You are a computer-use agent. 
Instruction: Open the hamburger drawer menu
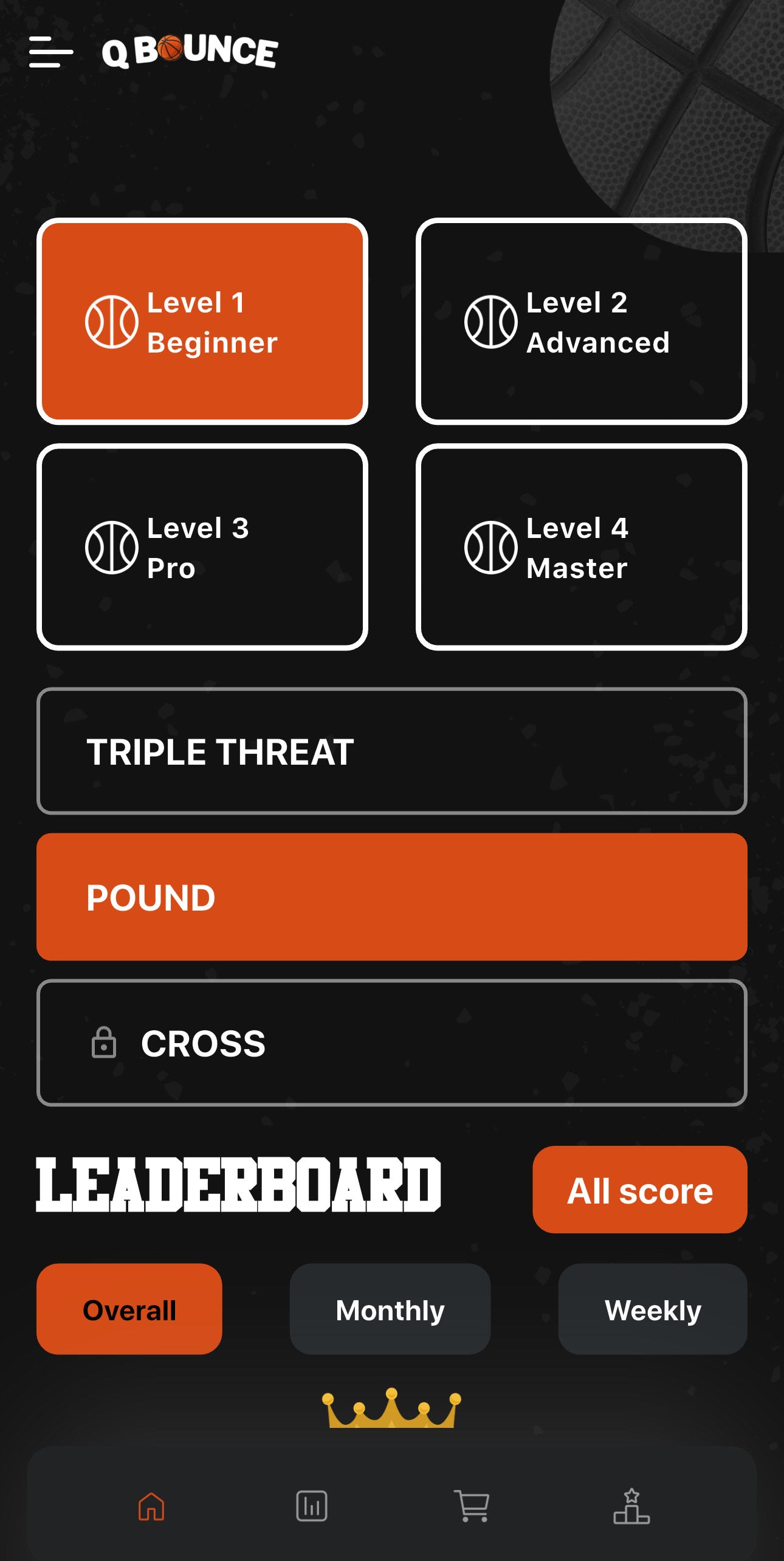point(51,52)
